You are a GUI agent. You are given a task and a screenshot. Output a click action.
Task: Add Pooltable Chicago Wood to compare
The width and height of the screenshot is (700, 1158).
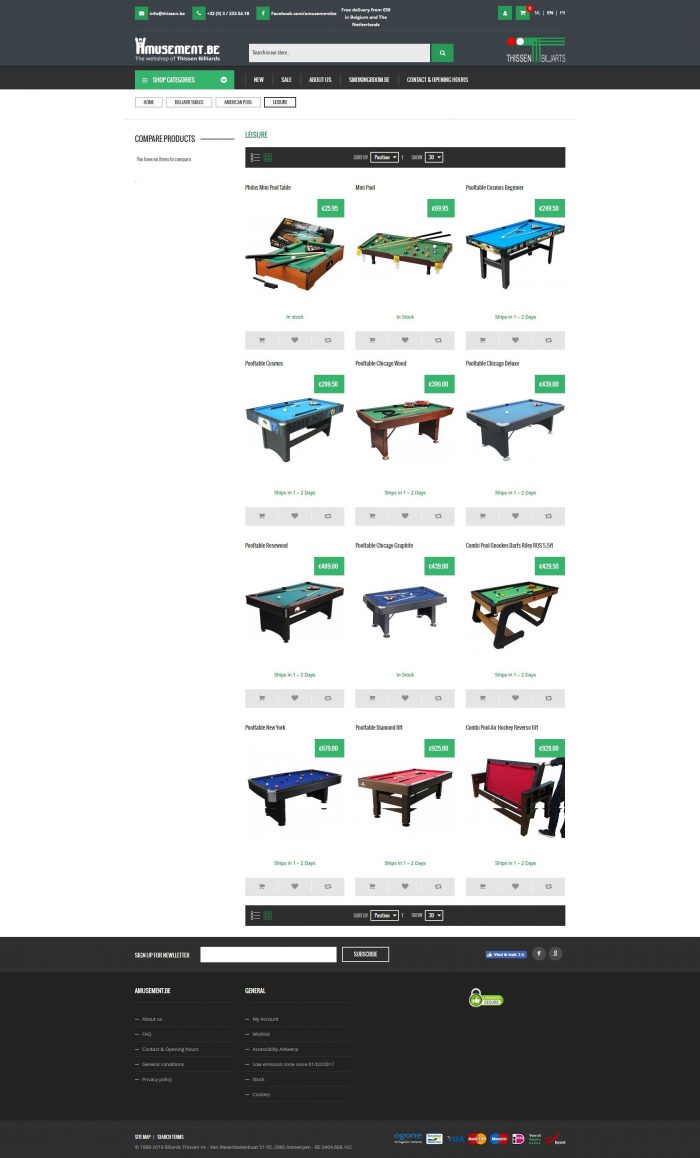tap(437, 516)
